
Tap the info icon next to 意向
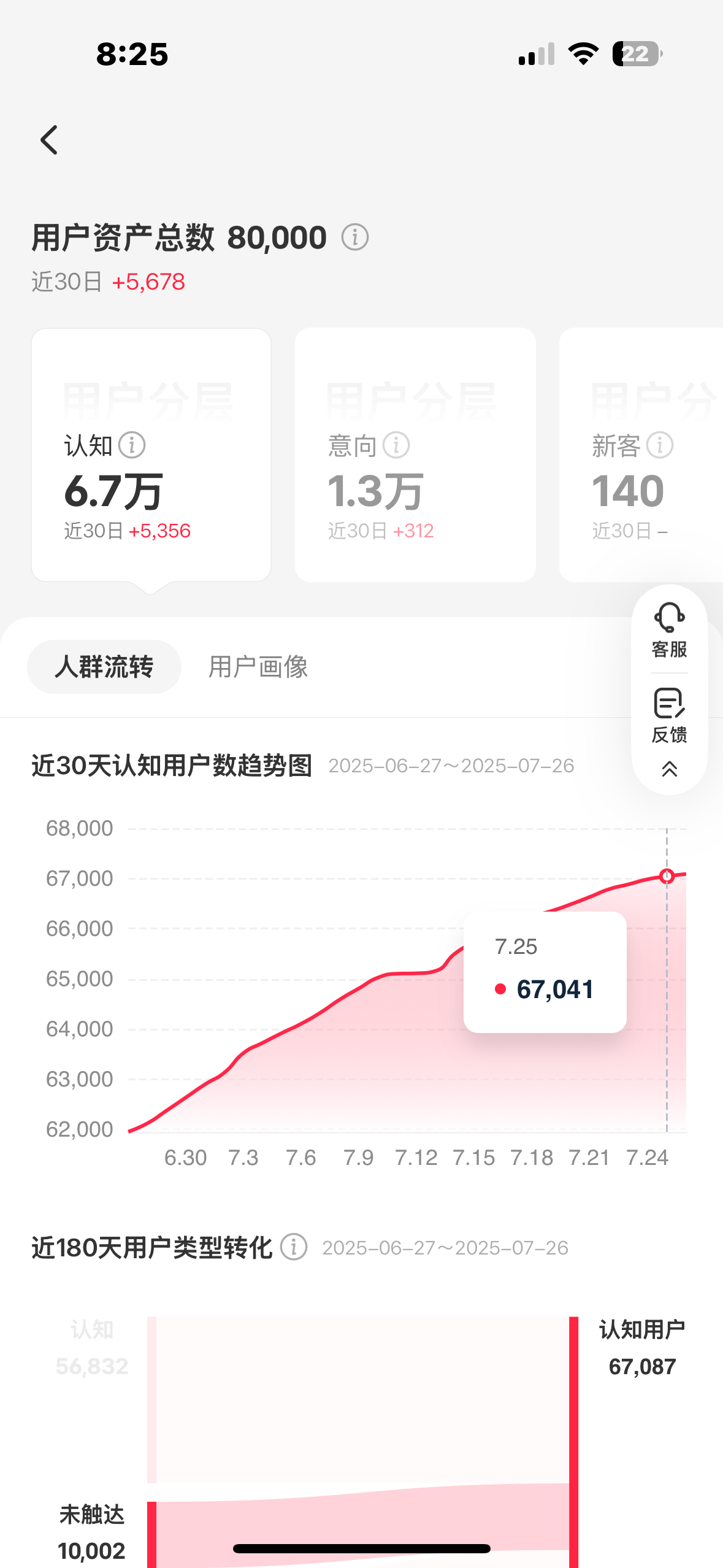click(396, 445)
